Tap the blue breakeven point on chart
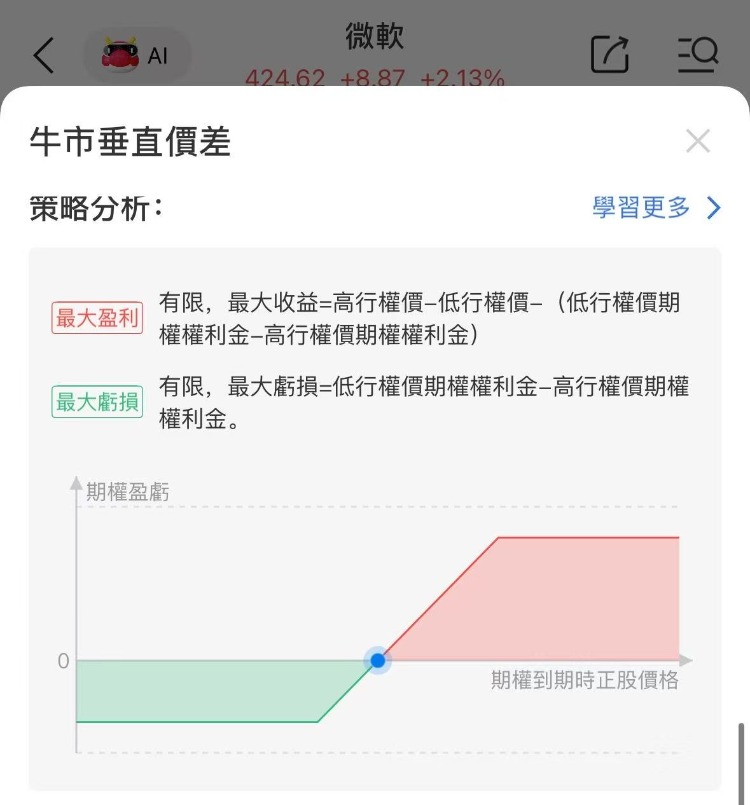Viewport: 750px width, 805px height. [x=377, y=661]
